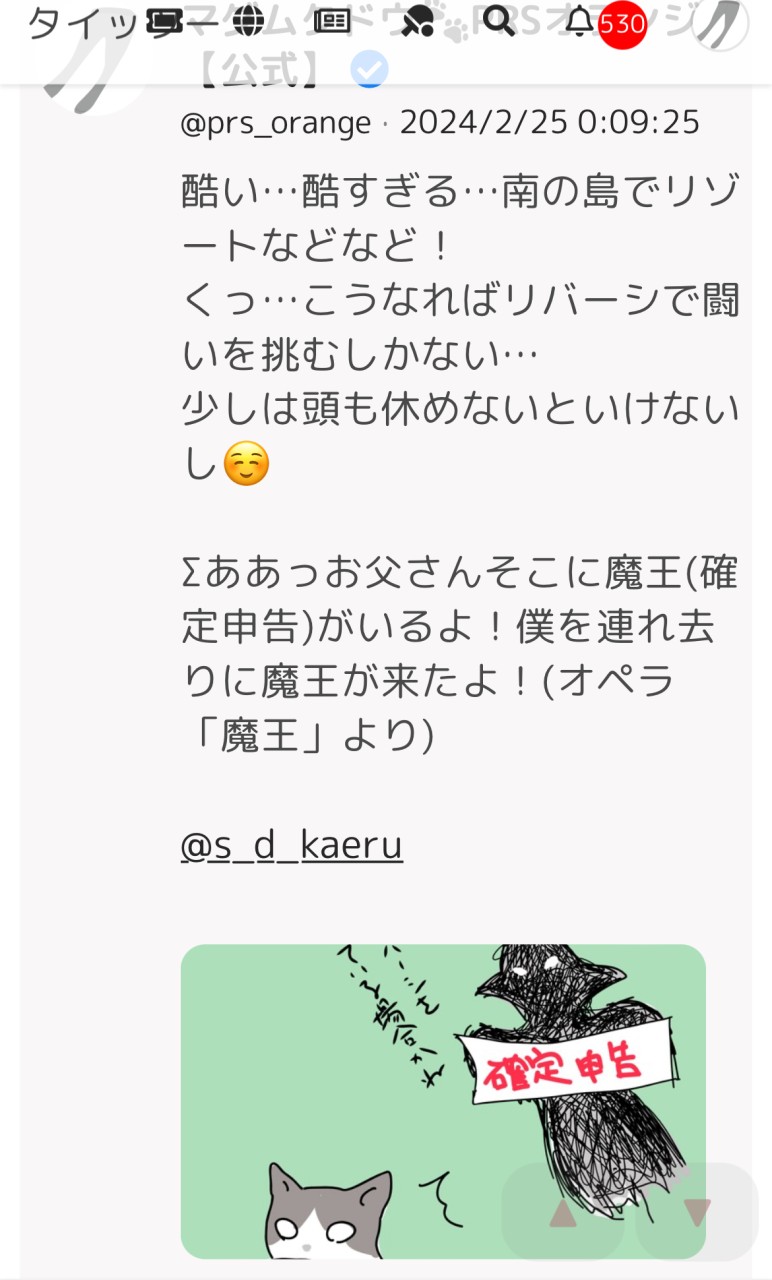The image size is (772, 1280).
Task: Open @prs_orange author profile
Action: point(276,123)
